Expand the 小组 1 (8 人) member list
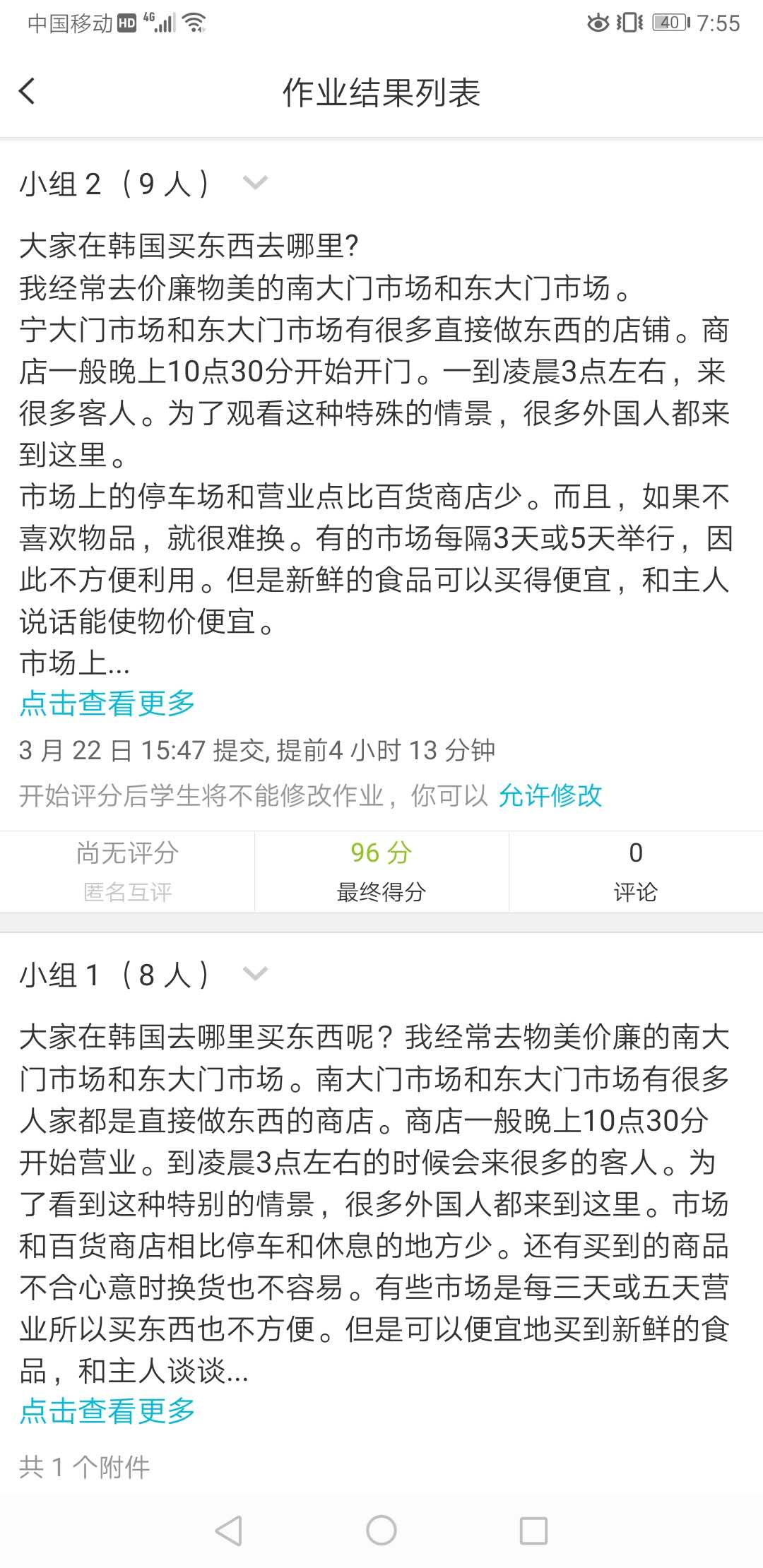The height and width of the screenshot is (1568, 763). point(254,975)
